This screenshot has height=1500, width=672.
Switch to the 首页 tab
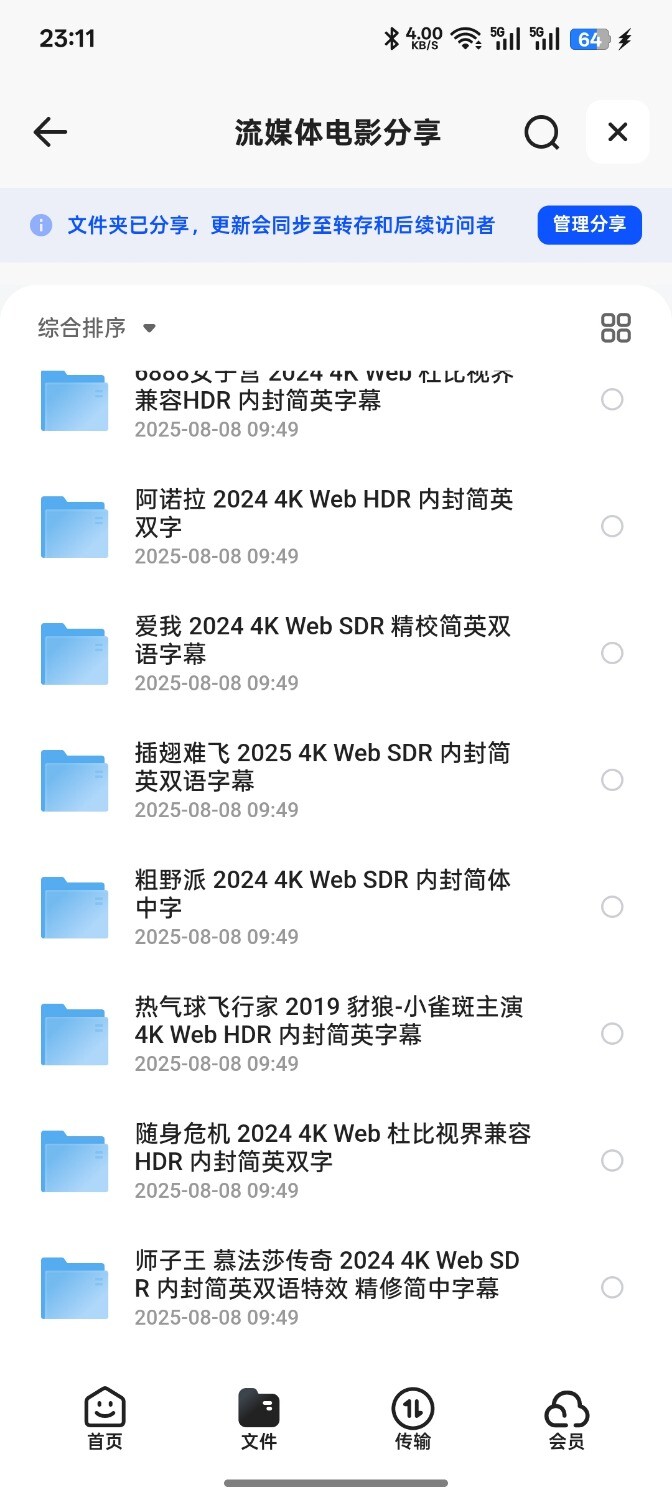click(x=105, y=1418)
